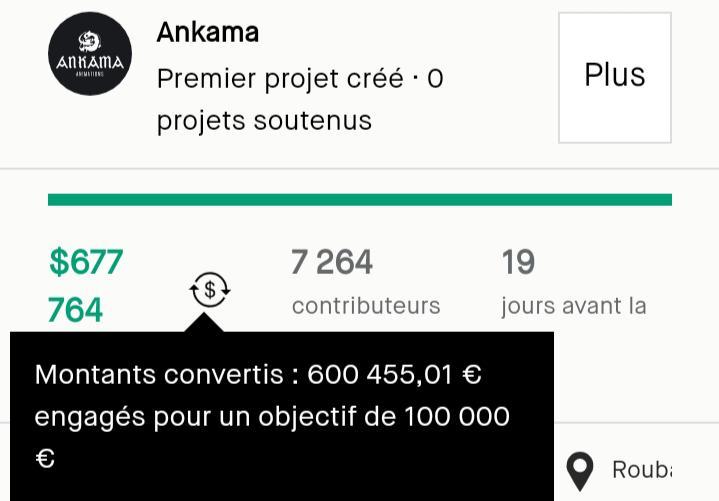Tap the Plus button for Ankama
The image size is (719, 501).
(x=614, y=77)
